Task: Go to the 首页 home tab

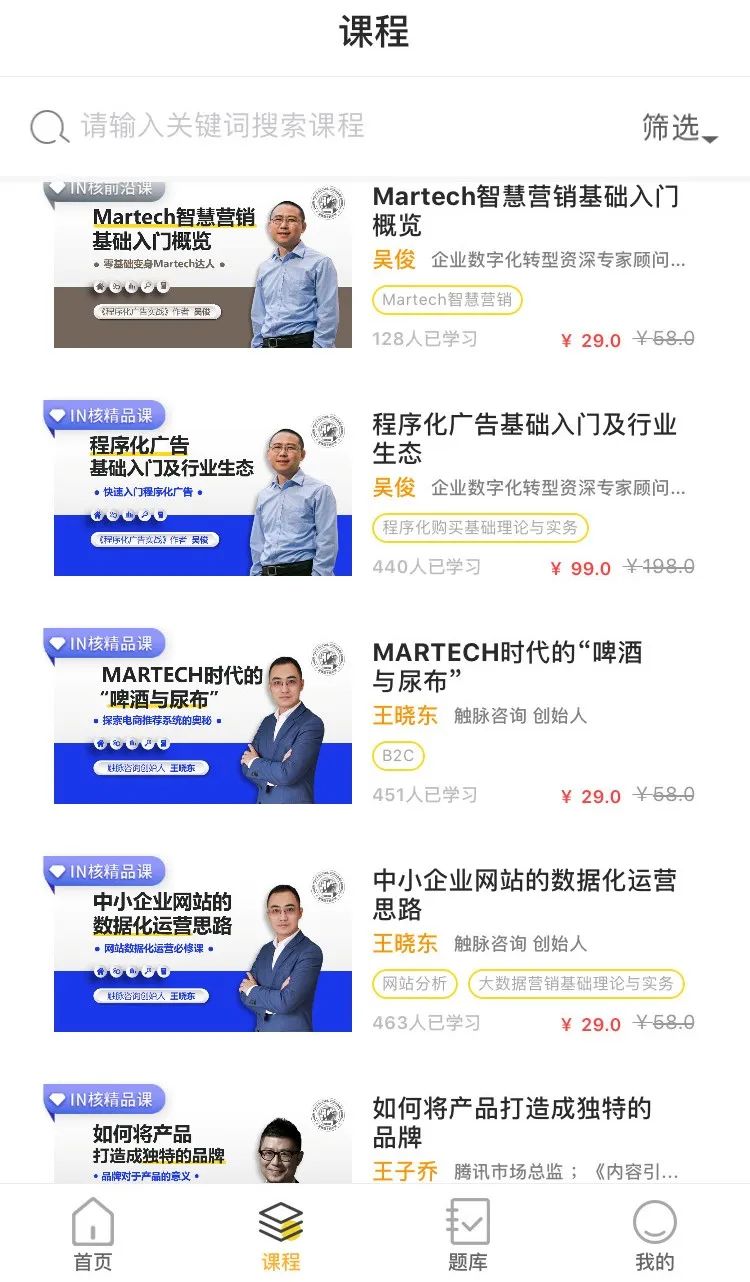Action: coord(93,1234)
